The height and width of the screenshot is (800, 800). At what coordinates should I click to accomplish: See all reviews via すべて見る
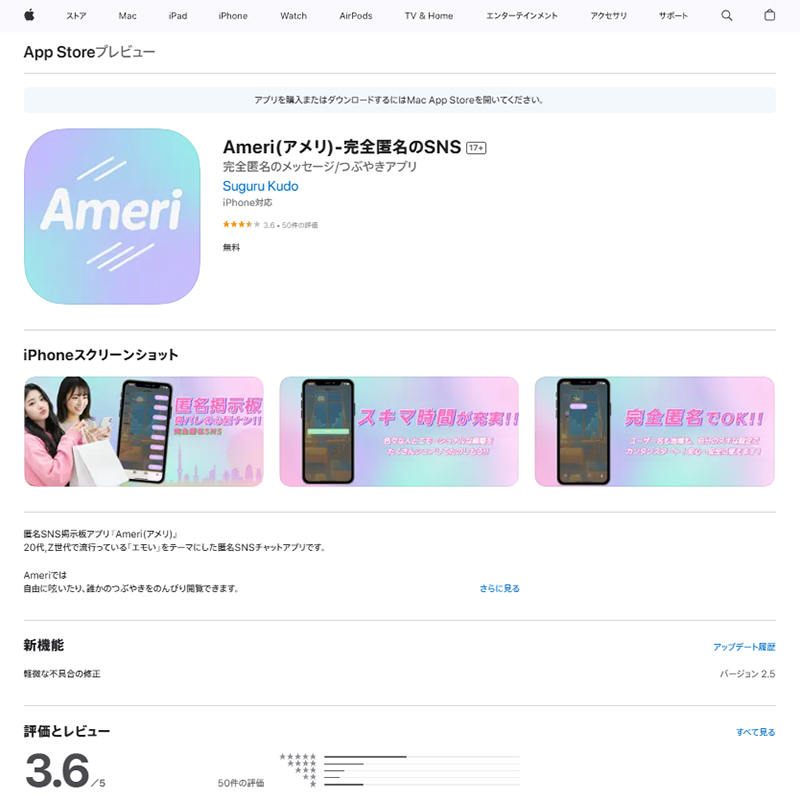click(x=756, y=732)
